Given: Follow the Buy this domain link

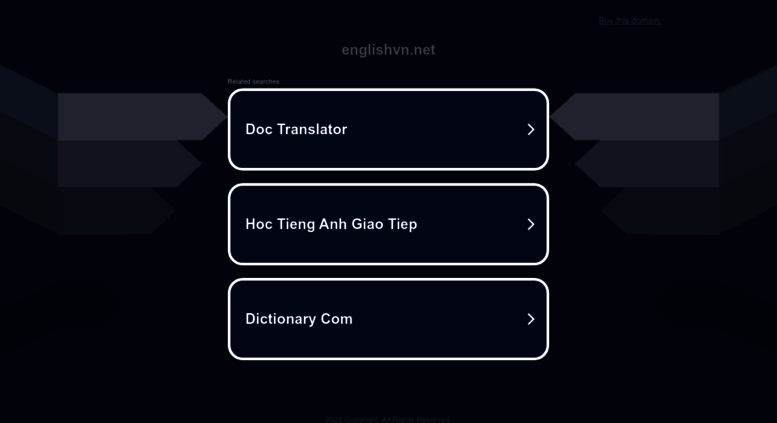Looking at the screenshot, I should tap(629, 20).
